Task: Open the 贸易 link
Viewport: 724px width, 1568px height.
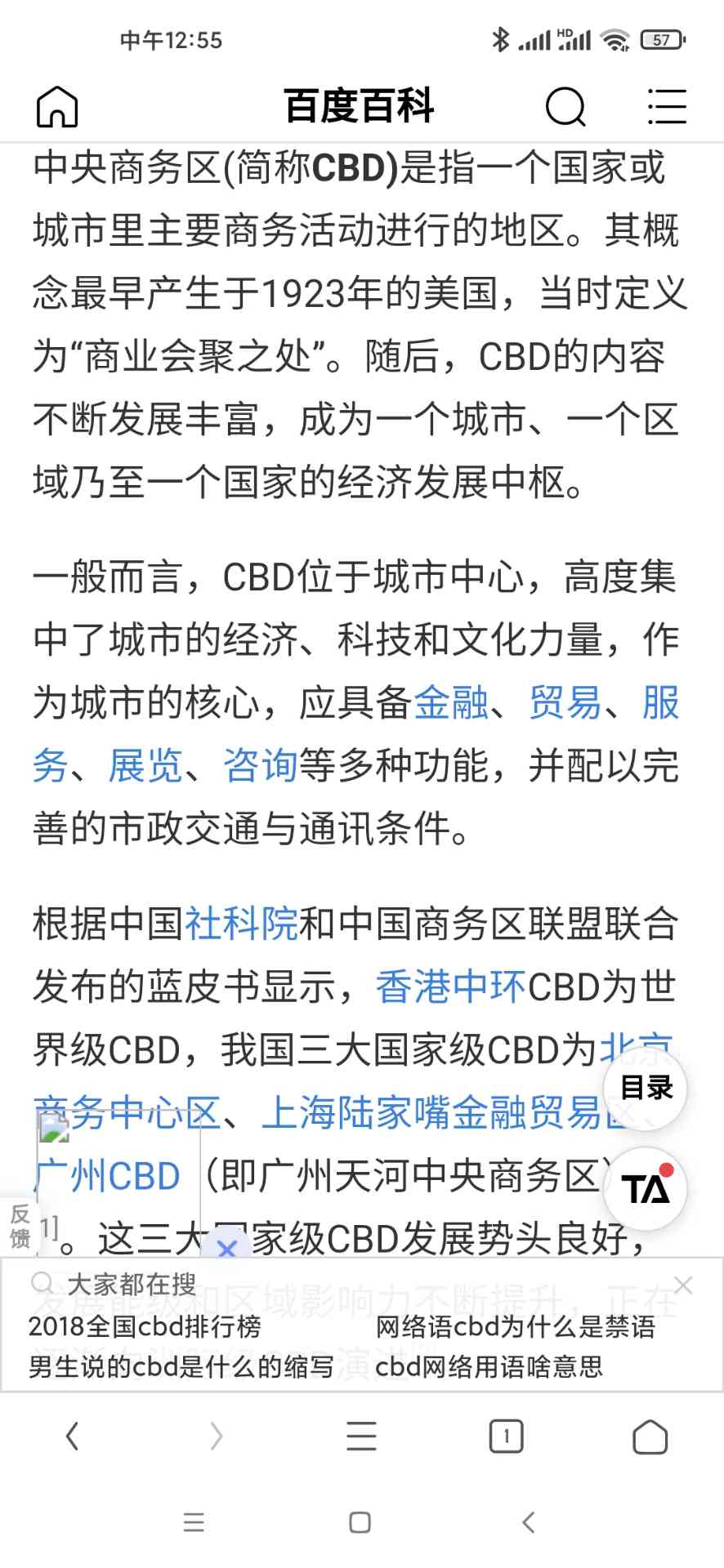Action: point(565,702)
